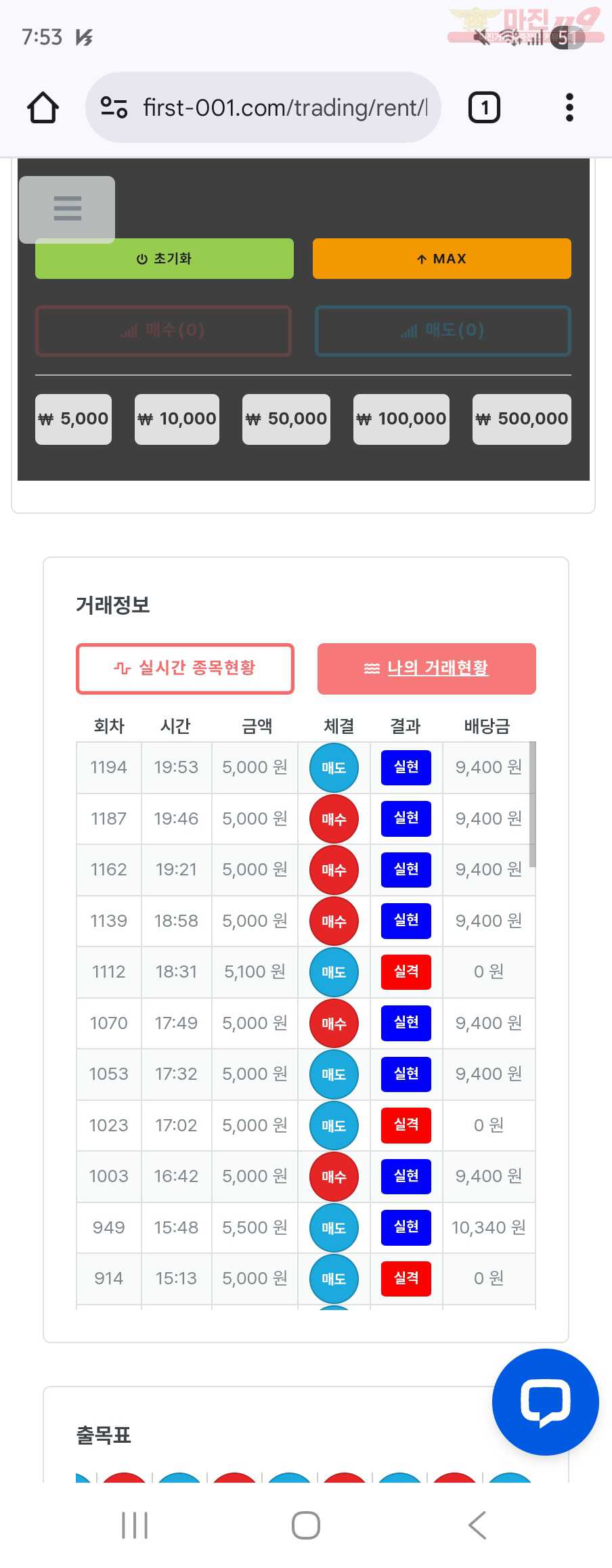Select the ₩ 5,000 amount chip
The image size is (612, 1568).
[x=73, y=419]
